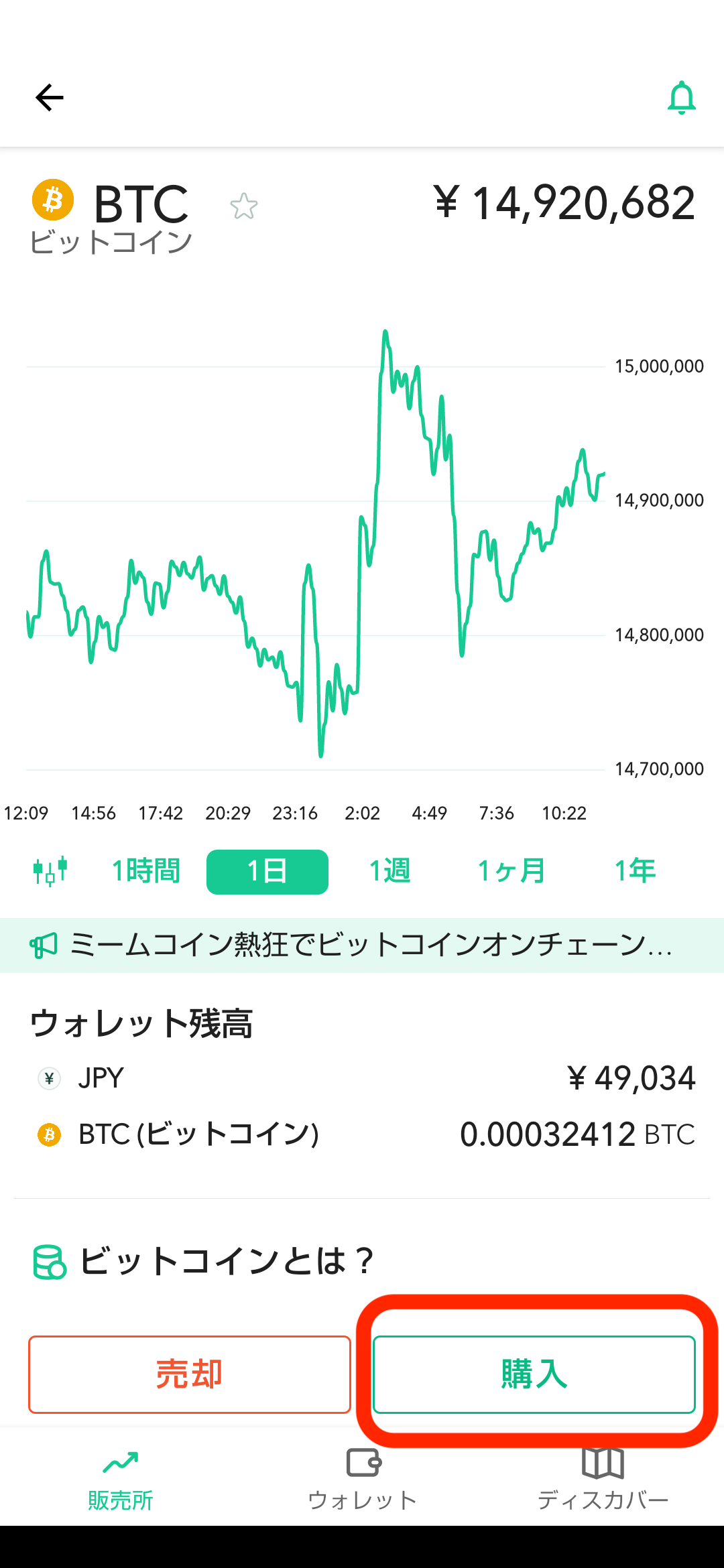The width and height of the screenshot is (724, 1568).
Task: Tap the 購入 buy button
Action: 534,1374
